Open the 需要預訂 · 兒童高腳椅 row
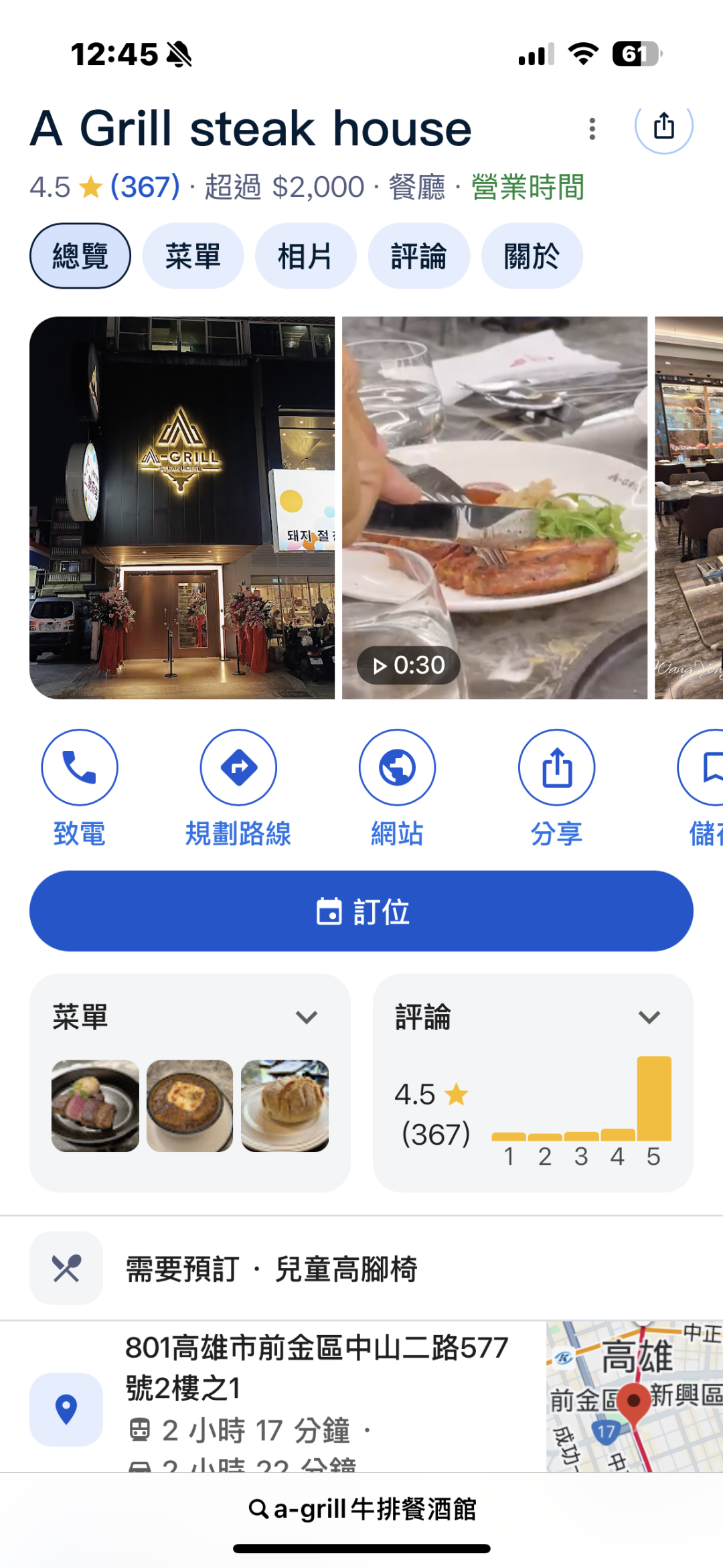 (x=361, y=1269)
